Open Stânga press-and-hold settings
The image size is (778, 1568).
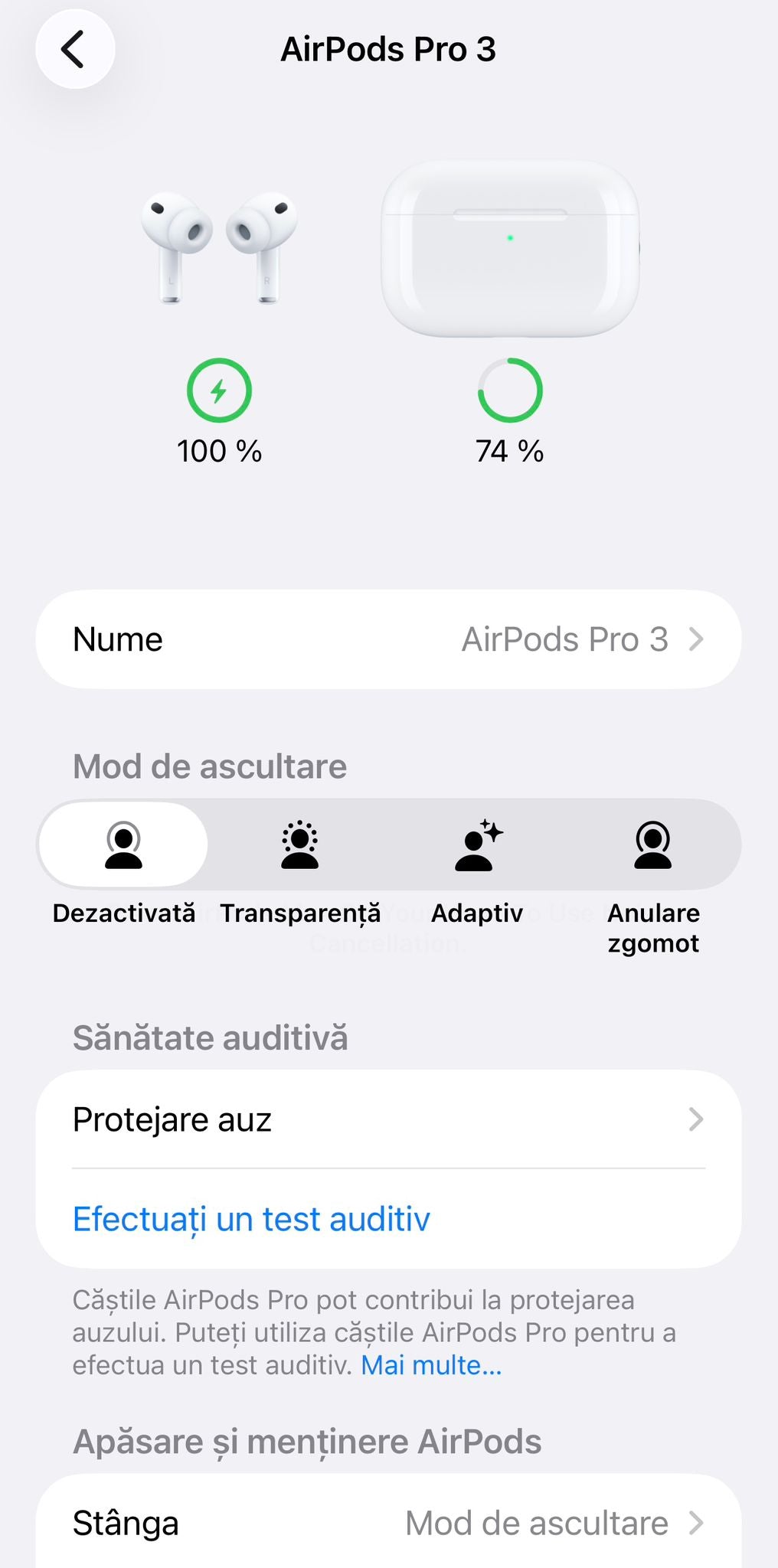[x=389, y=1522]
